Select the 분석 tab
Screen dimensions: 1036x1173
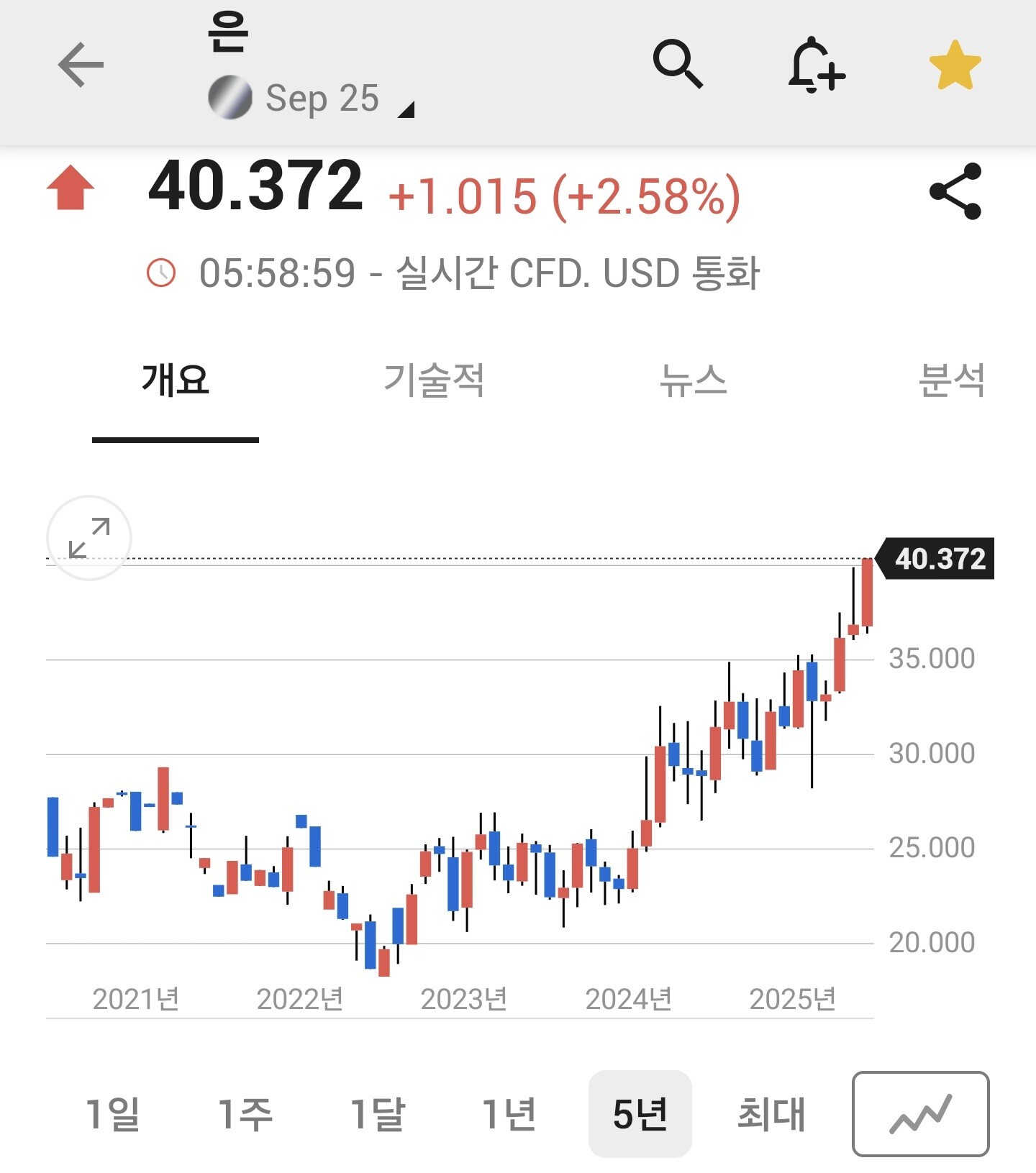(x=951, y=380)
